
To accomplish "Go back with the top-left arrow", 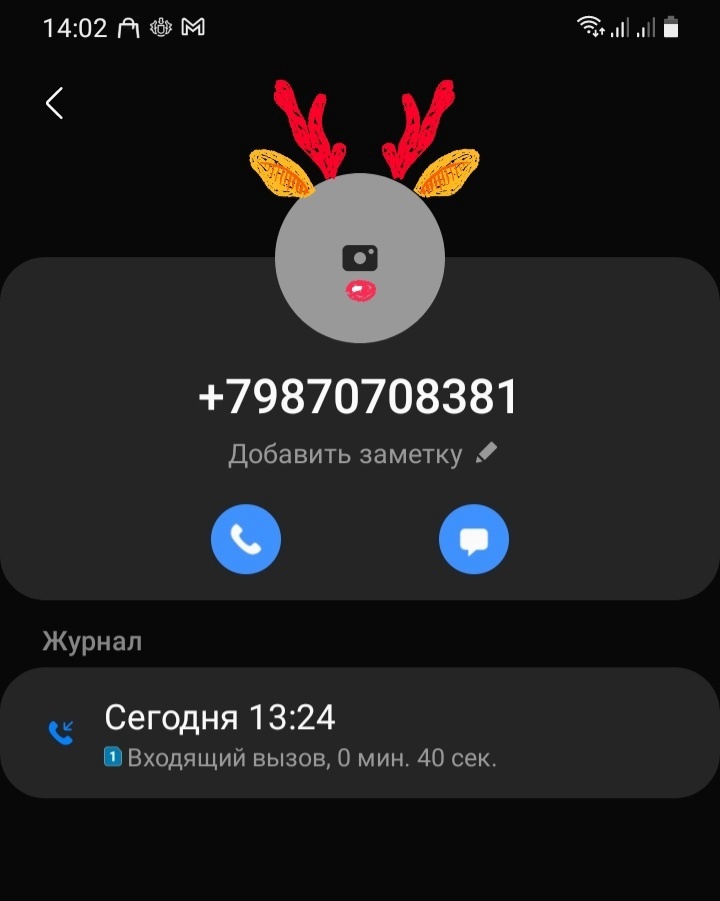I will [x=55, y=103].
